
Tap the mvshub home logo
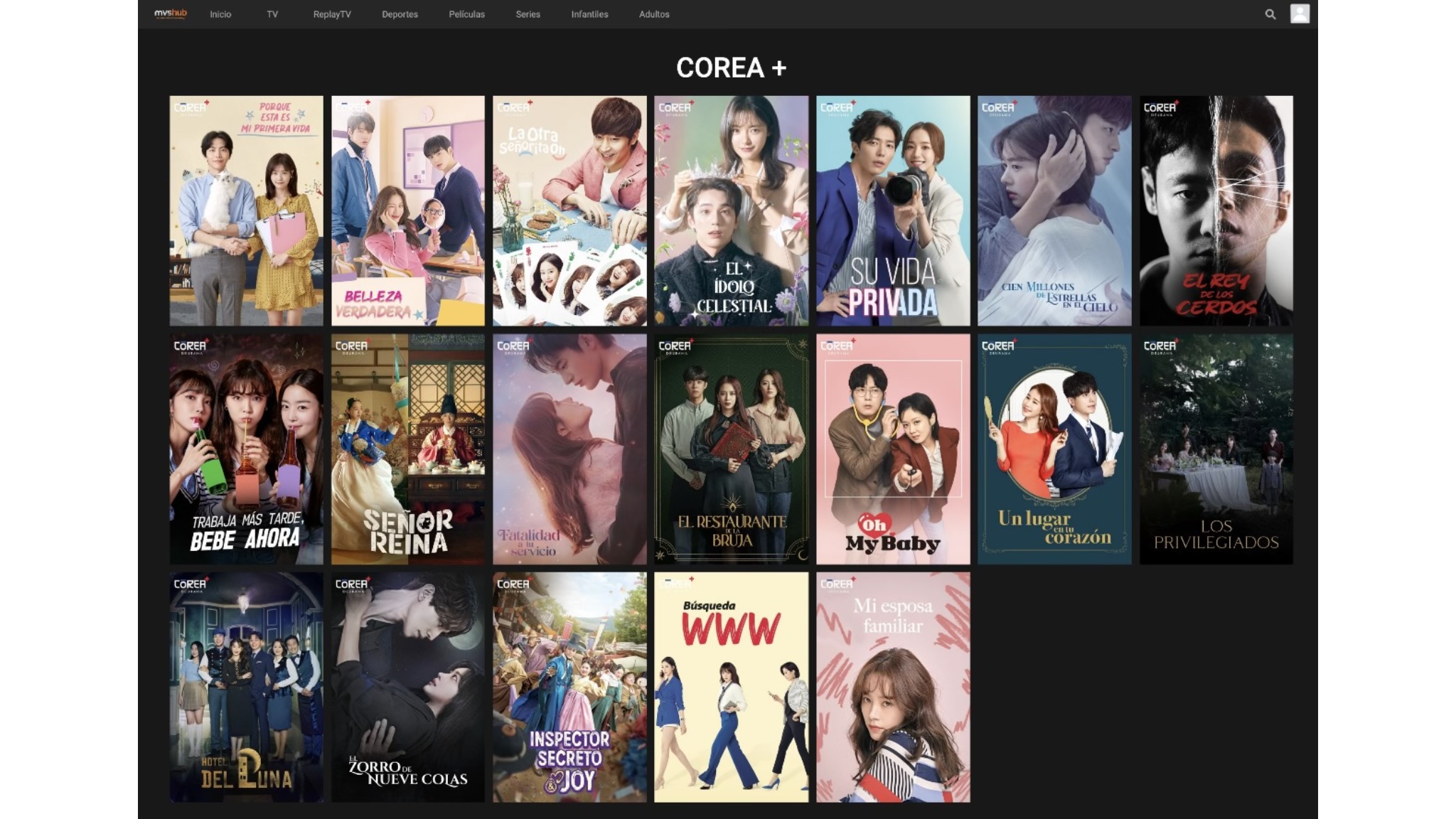171,14
